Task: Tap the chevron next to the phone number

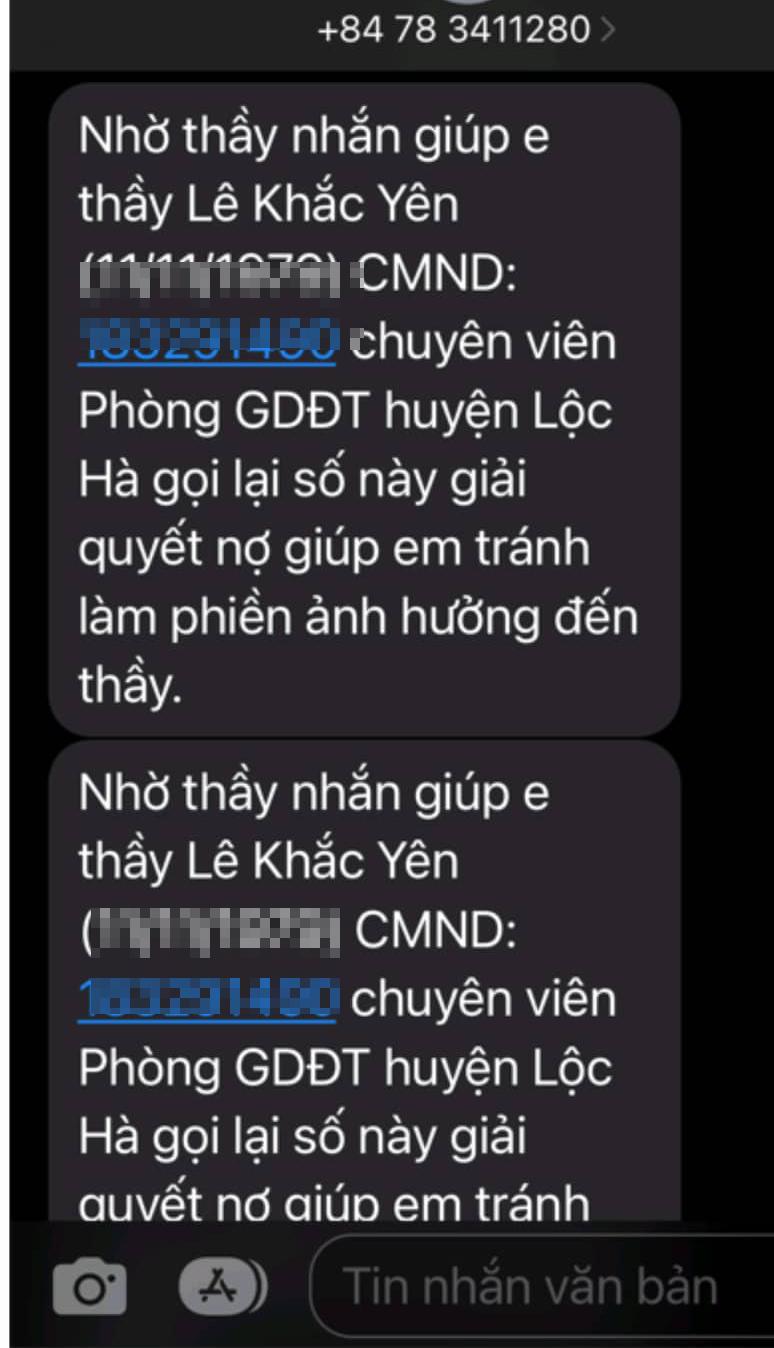Action: coord(608,29)
